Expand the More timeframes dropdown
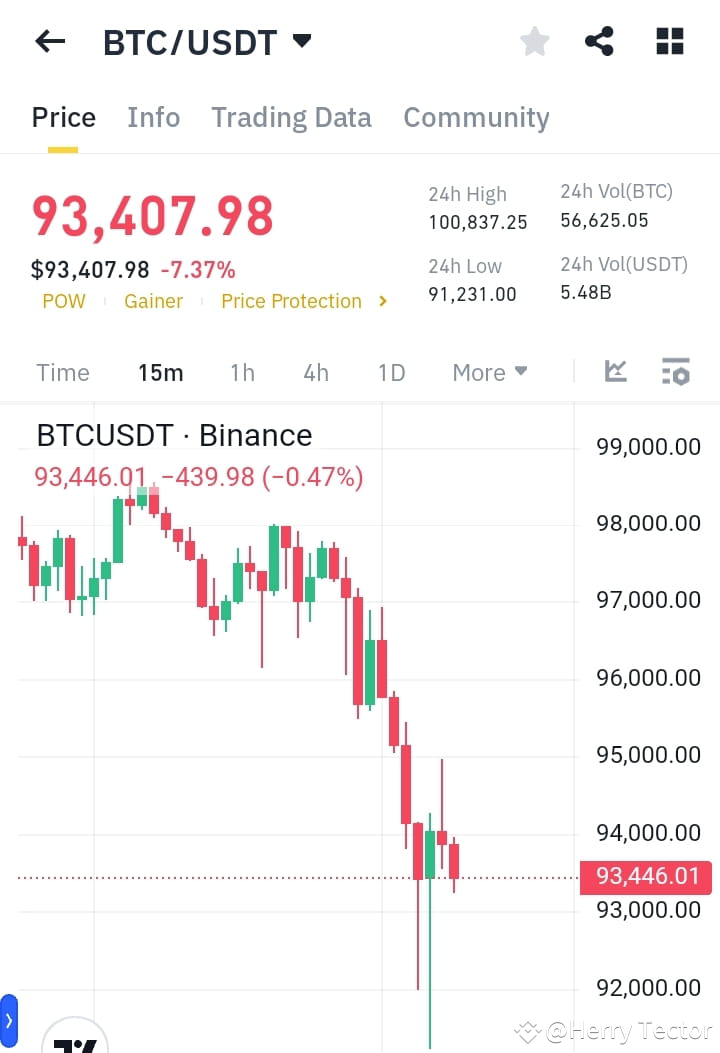 click(489, 371)
